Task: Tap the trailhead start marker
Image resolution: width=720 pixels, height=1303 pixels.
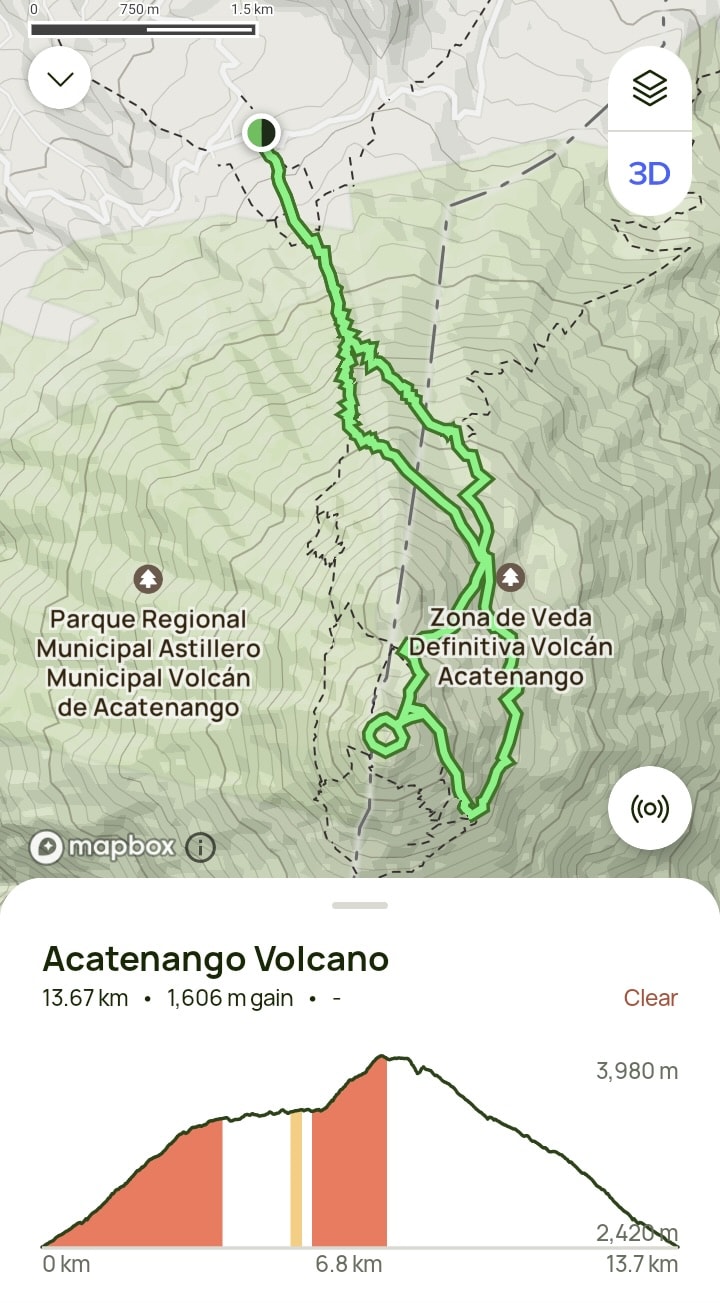Action: (x=261, y=132)
